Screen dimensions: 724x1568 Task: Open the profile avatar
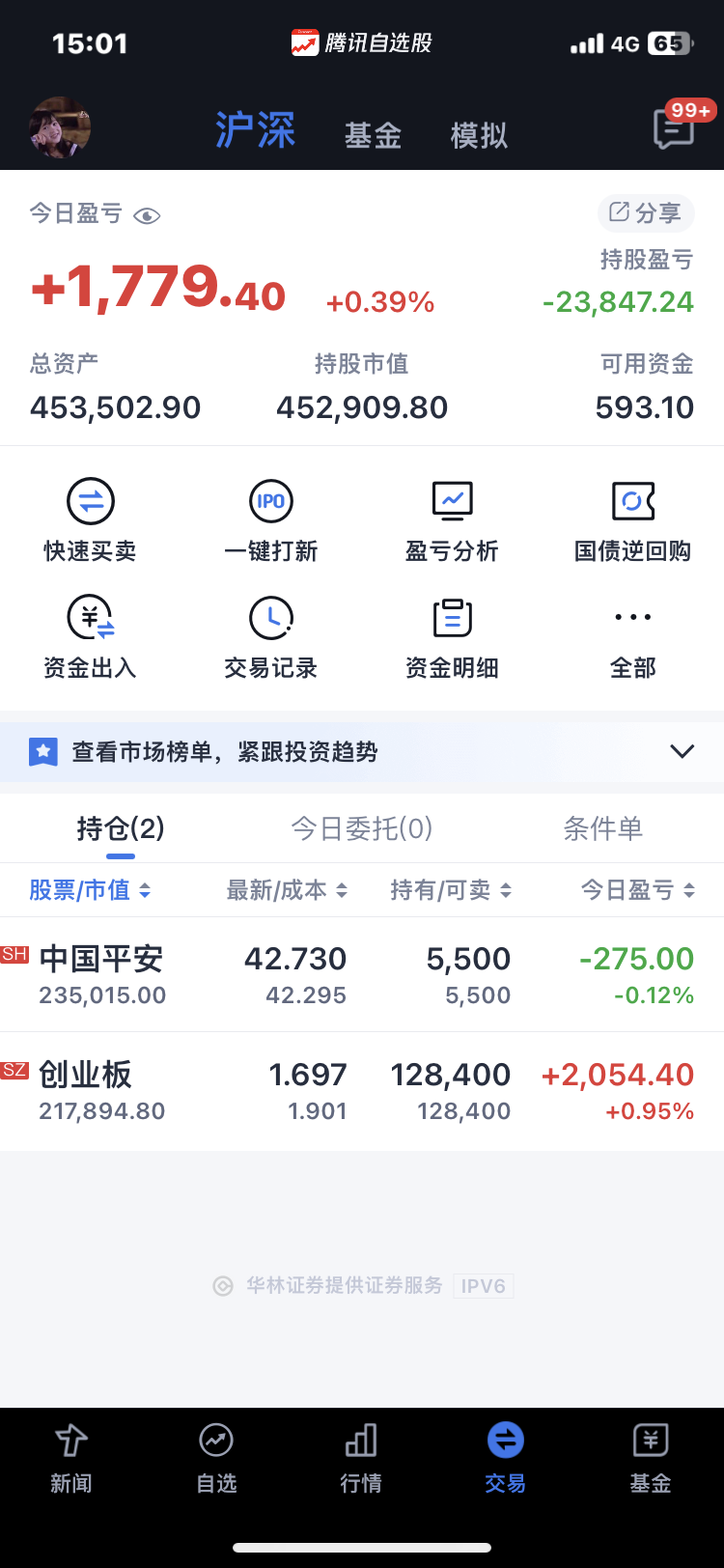[60, 127]
